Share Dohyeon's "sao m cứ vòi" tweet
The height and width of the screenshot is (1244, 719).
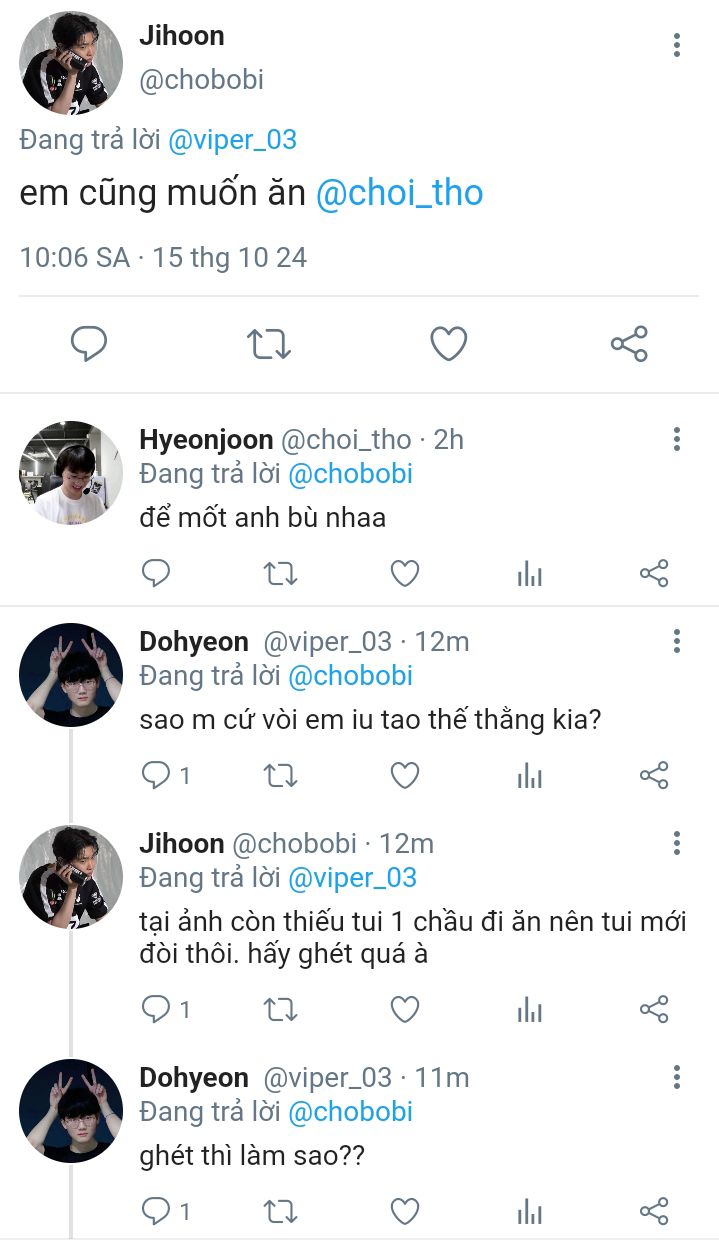click(x=653, y=775)
